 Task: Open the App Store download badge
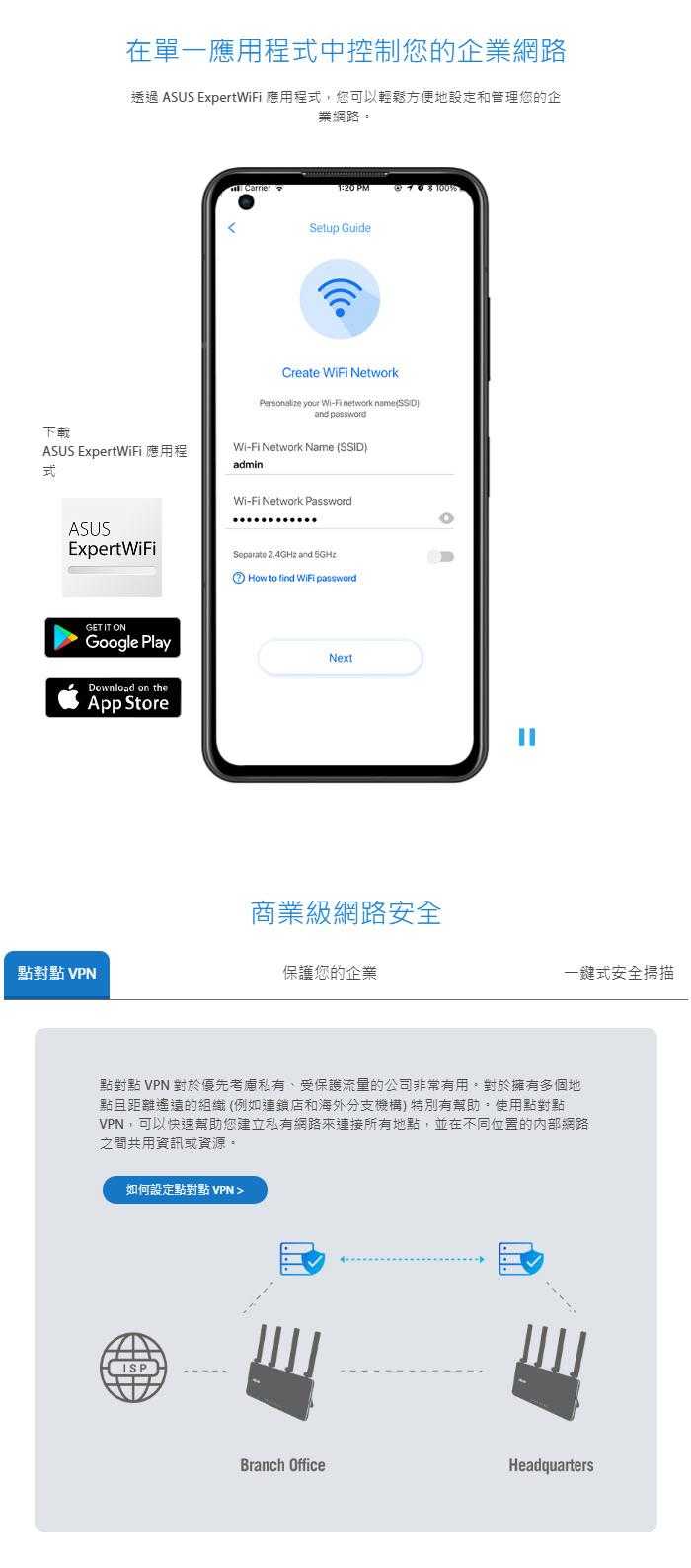(113, 697)
